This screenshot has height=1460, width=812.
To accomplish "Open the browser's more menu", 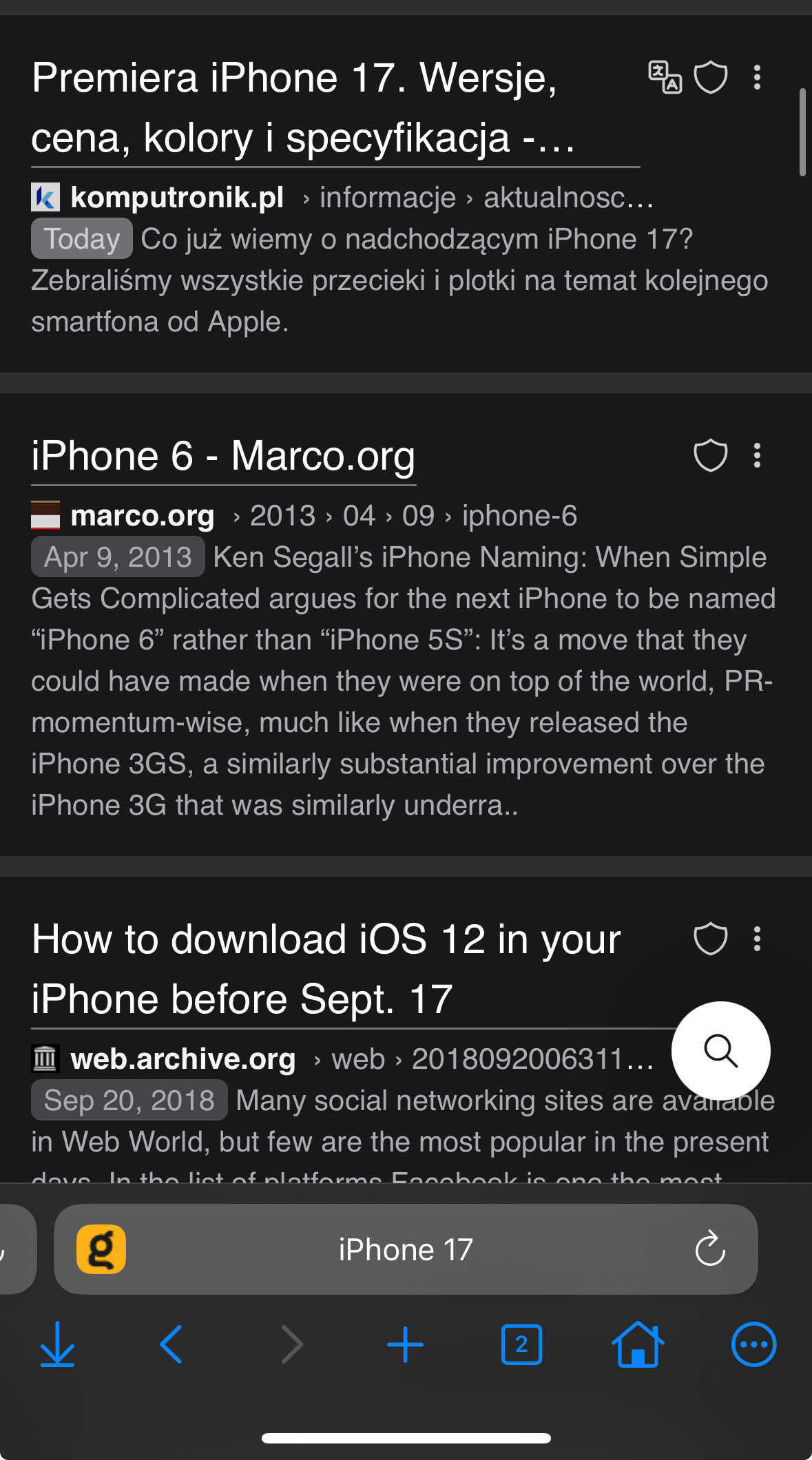I will 753,1344.
